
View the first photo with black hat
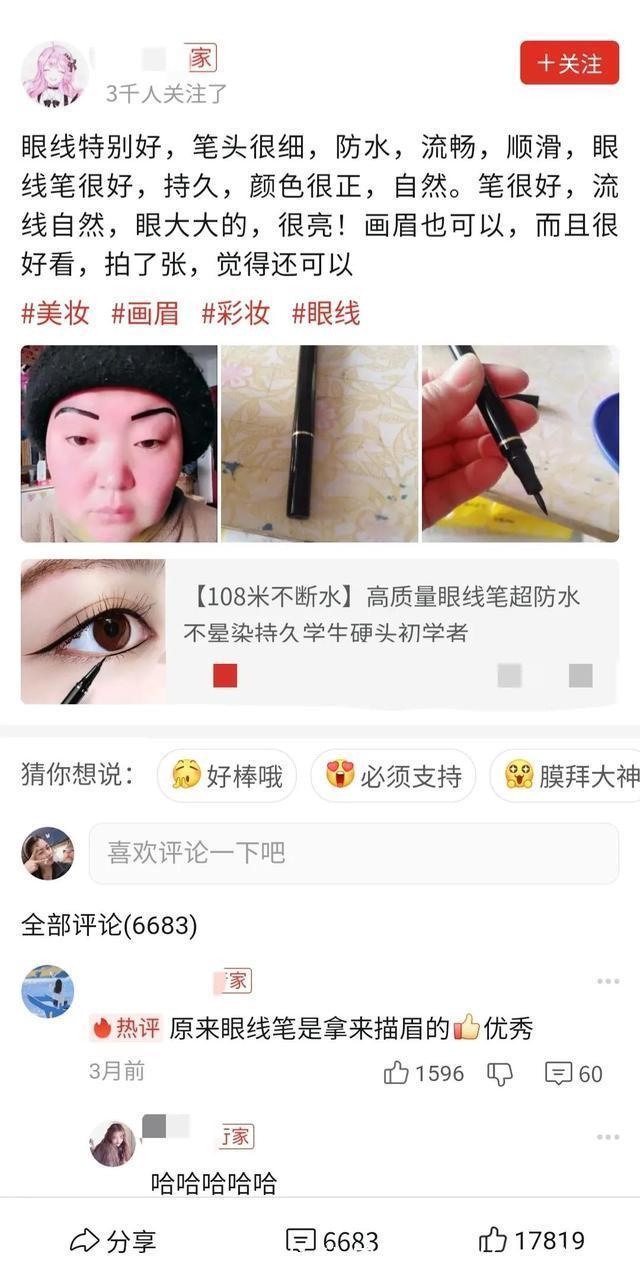(x=118, y=443)
